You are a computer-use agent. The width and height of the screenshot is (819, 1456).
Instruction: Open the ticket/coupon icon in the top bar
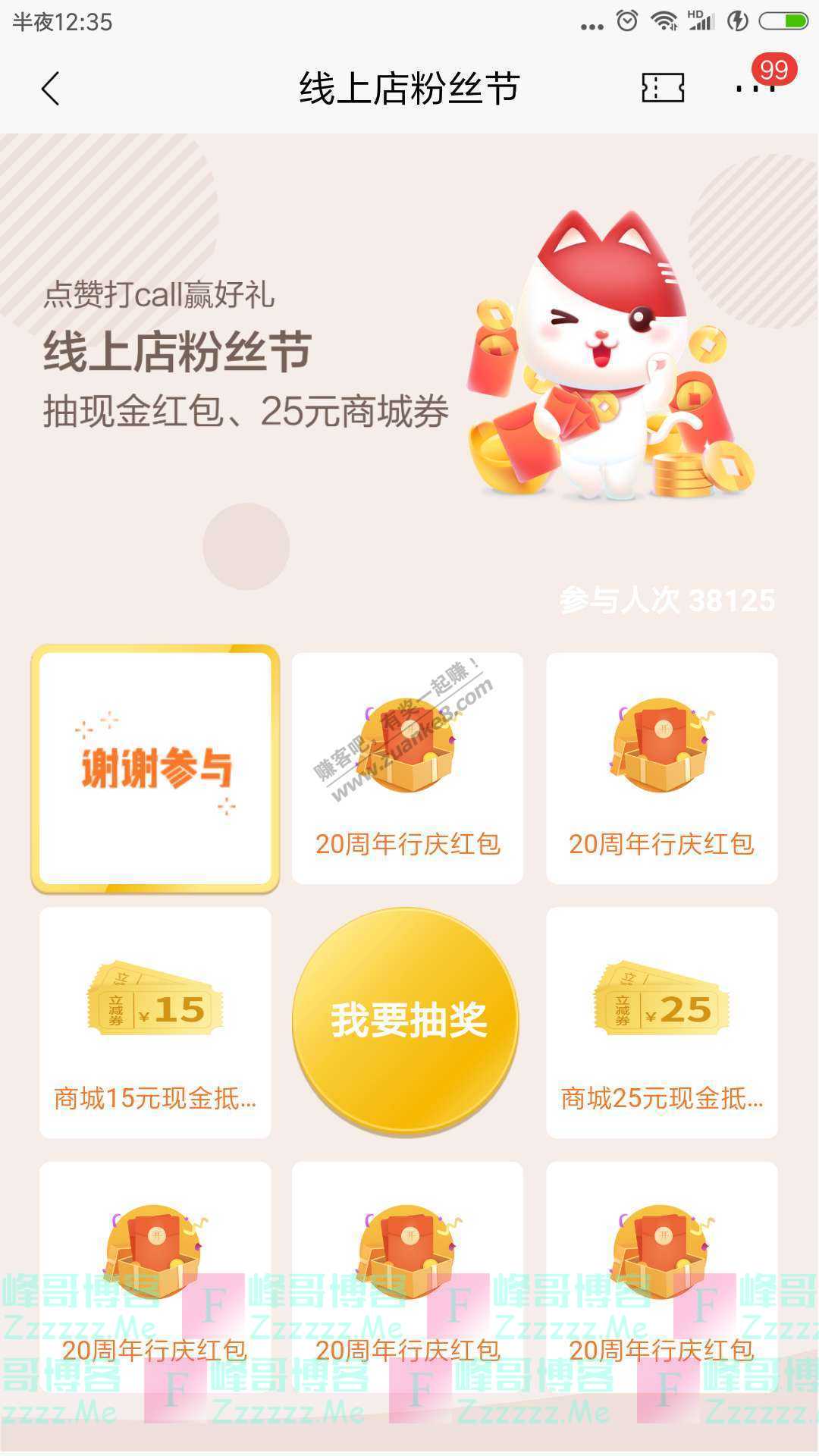(664, 88)
